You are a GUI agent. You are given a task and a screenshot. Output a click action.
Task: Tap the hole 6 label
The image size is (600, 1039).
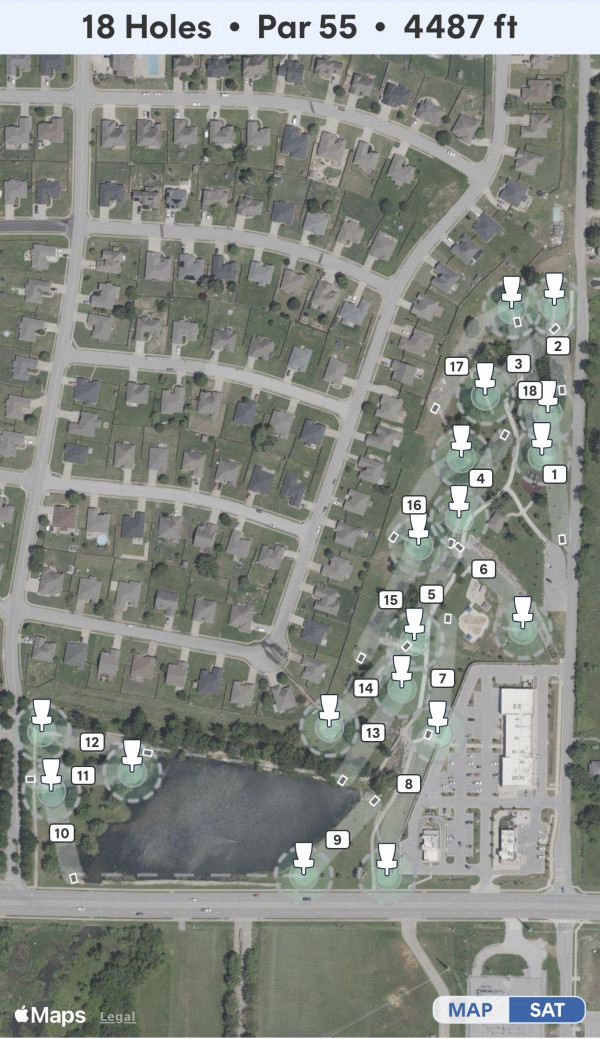pyautogui.click(x=483, y=569)
